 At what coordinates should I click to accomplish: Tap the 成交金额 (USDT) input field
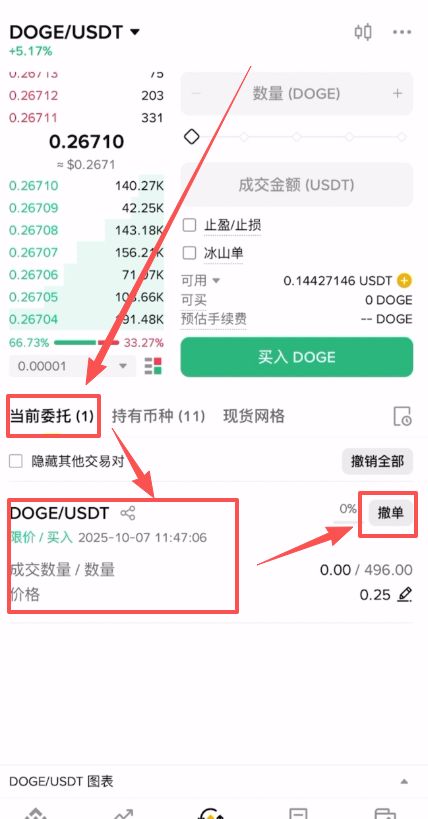click(296, 184)
